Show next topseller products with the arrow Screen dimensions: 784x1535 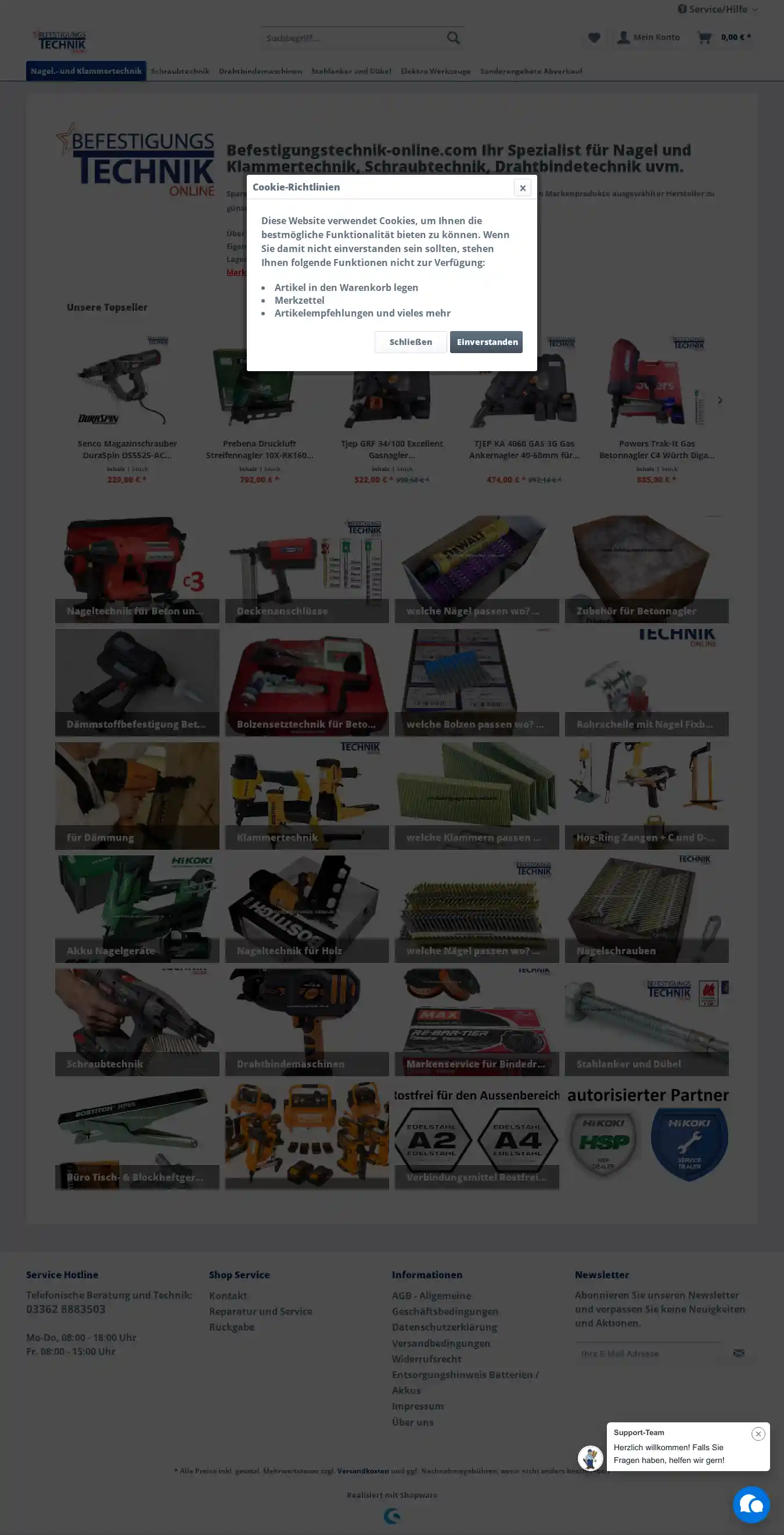click(x=720, y=400)
